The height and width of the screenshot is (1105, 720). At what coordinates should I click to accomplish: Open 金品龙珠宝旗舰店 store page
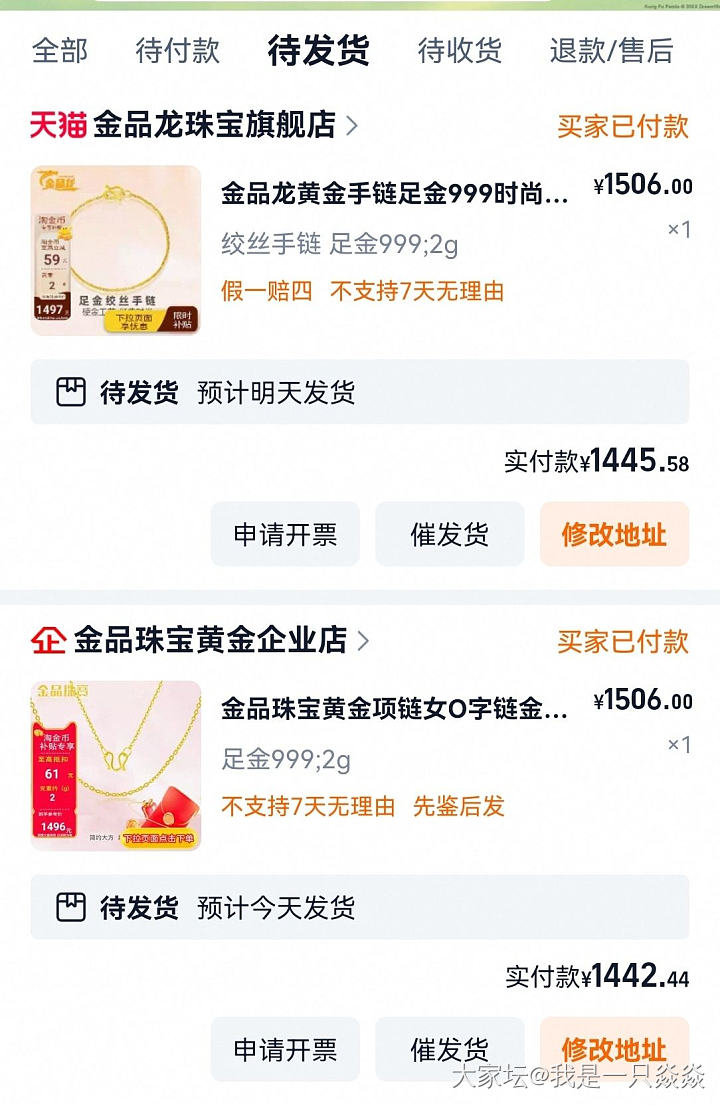pos(214,125)
